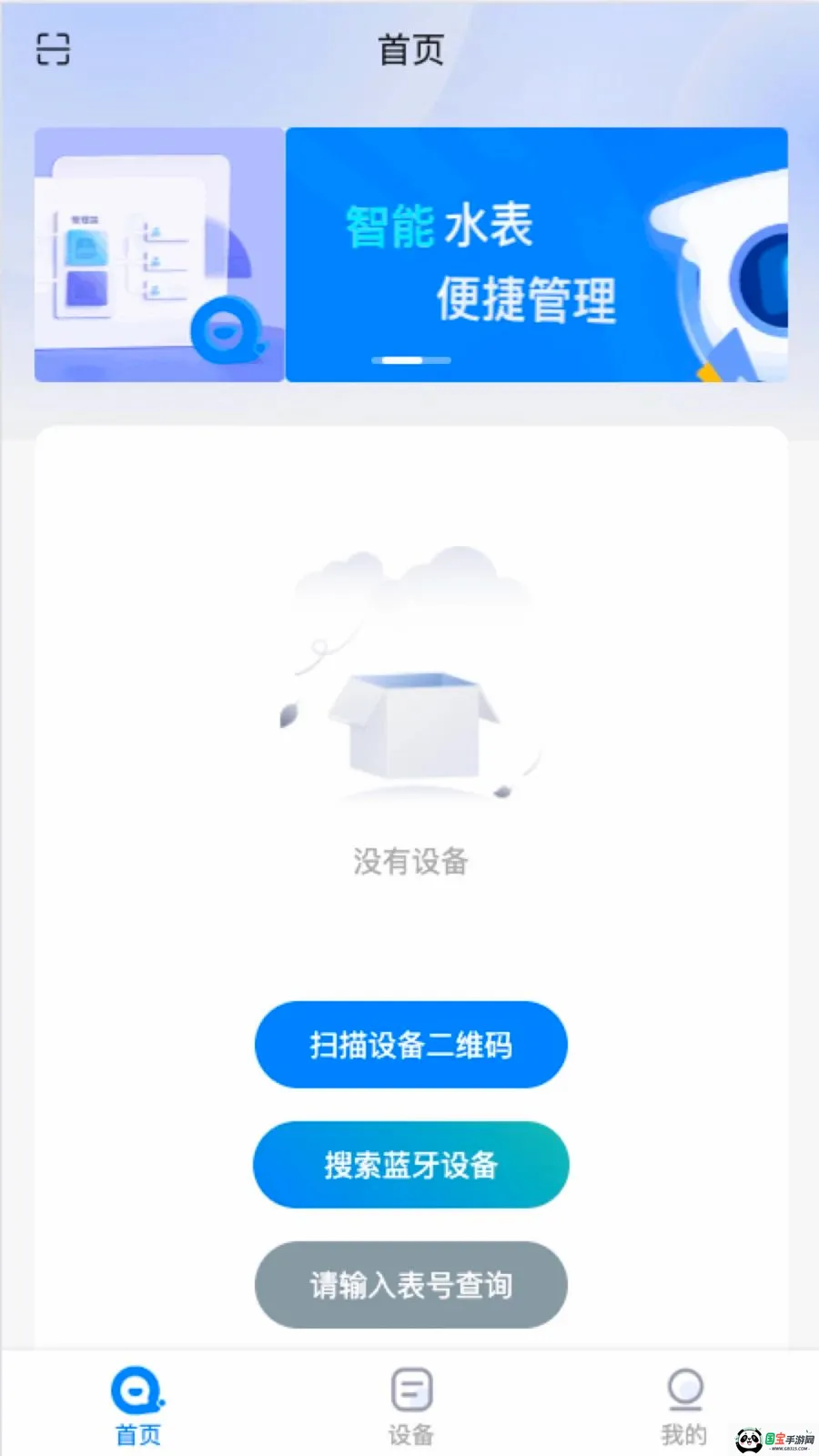Go to the 首页 tab
The height and width of the screenshot is (1456, 819).
138,1406
